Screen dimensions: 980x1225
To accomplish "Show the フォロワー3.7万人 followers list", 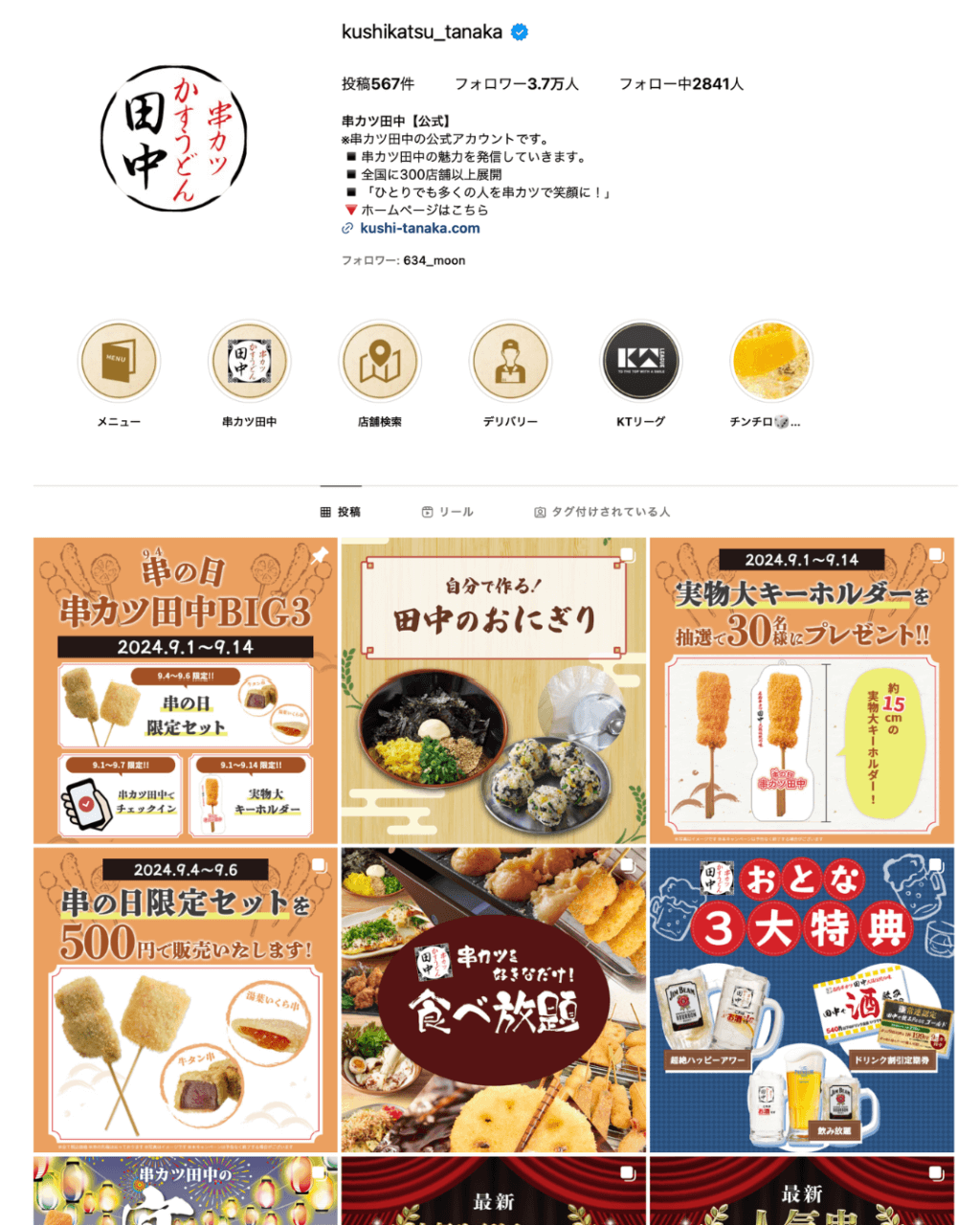I will click(x=517, y=84).
